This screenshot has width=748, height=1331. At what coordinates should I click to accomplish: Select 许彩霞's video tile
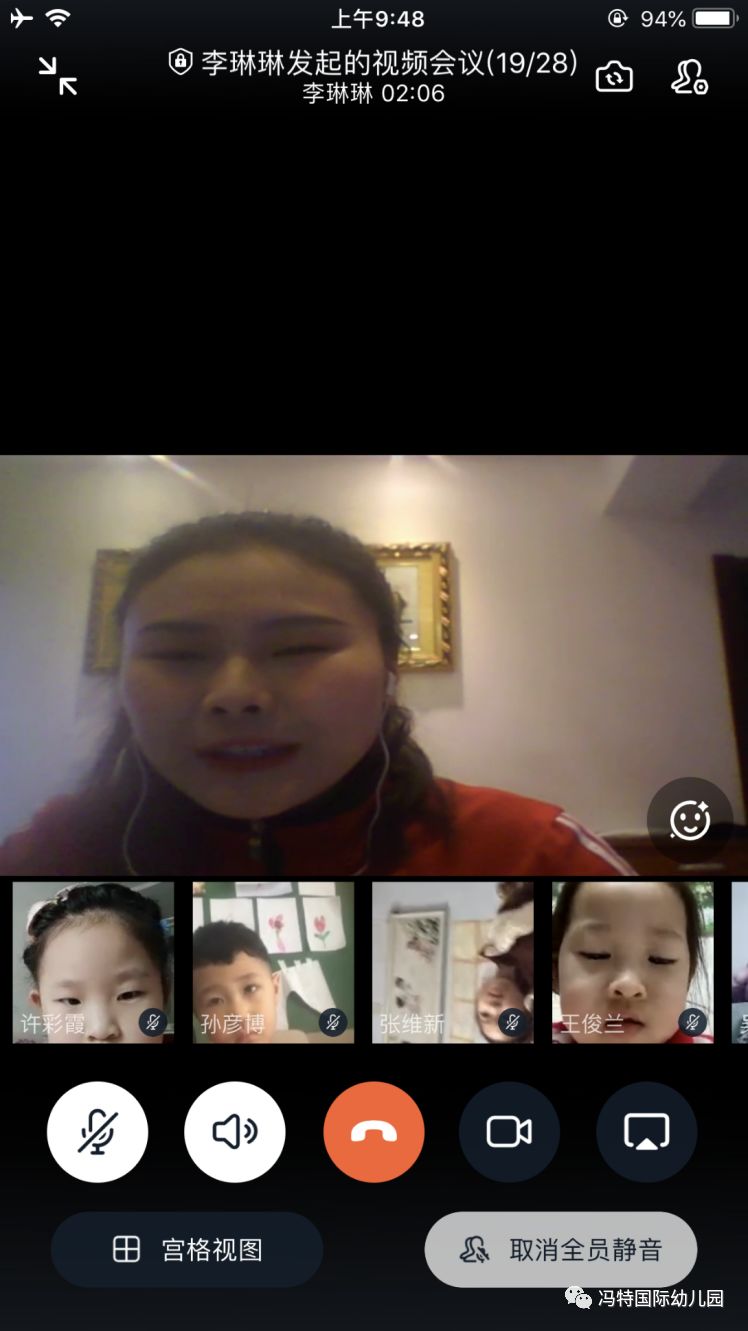point(93,962)
